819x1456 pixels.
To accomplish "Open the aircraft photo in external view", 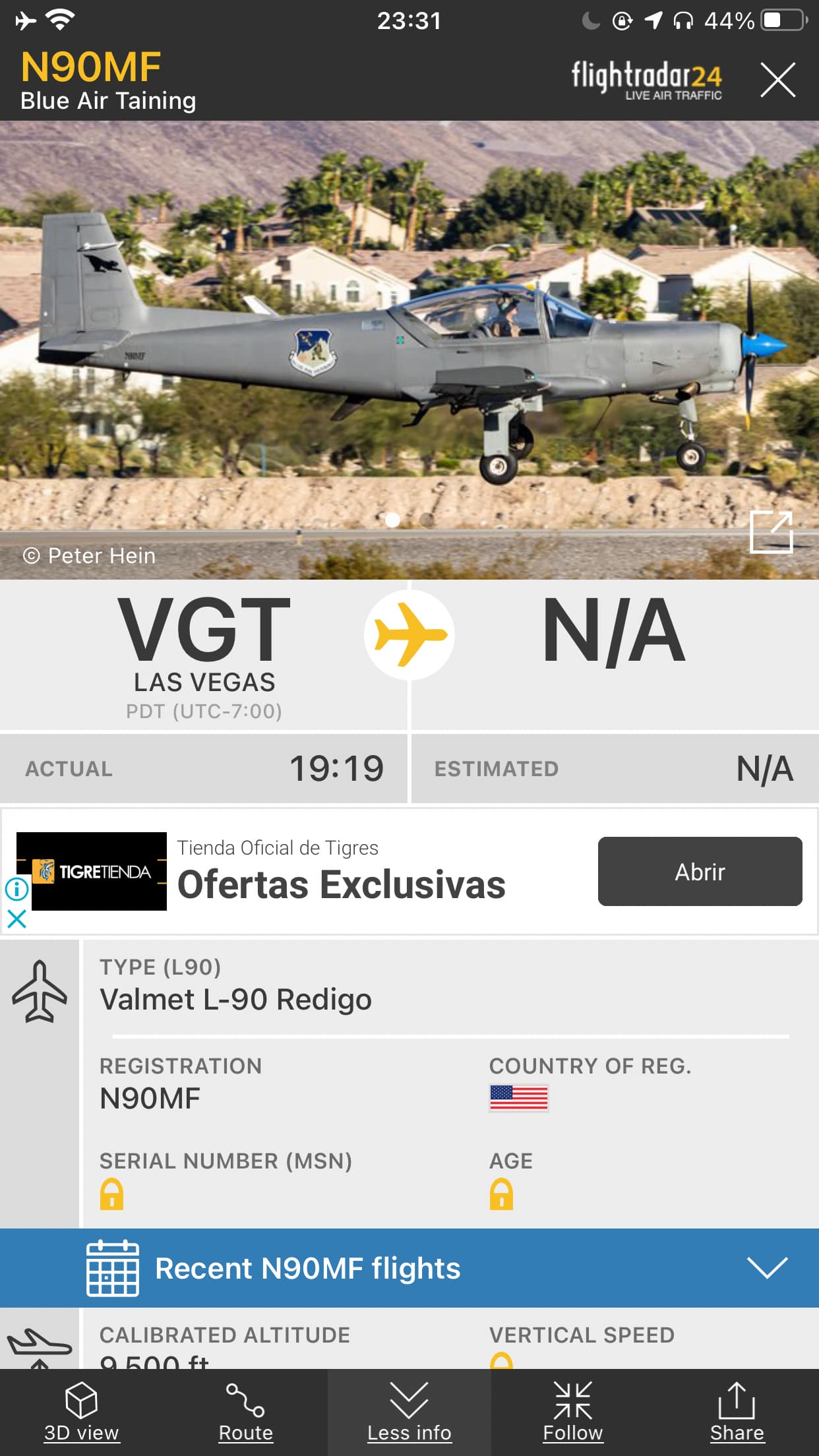I will [x=771, y=532].
